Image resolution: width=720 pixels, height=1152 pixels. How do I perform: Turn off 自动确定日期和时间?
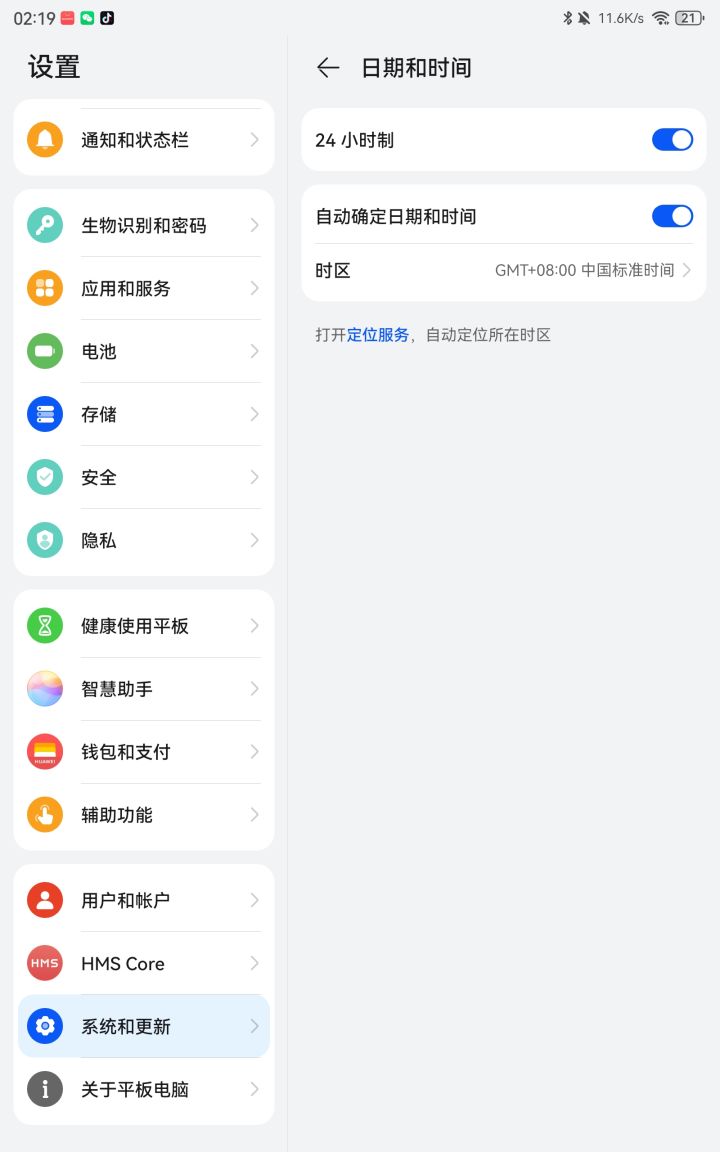click(x=671, y=216)
